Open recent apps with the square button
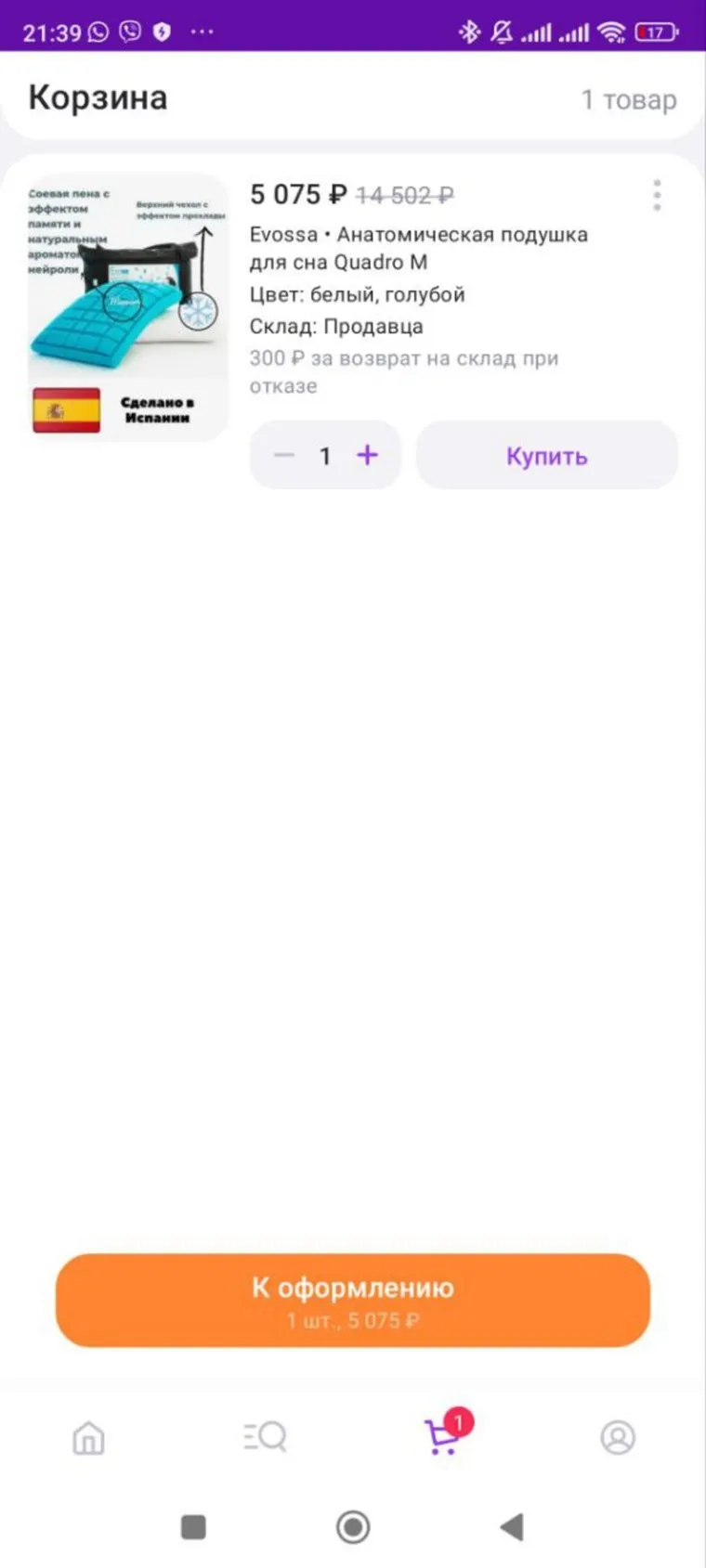The image size is (706, 1568). pyautogui.click(x=193, y=1527)
